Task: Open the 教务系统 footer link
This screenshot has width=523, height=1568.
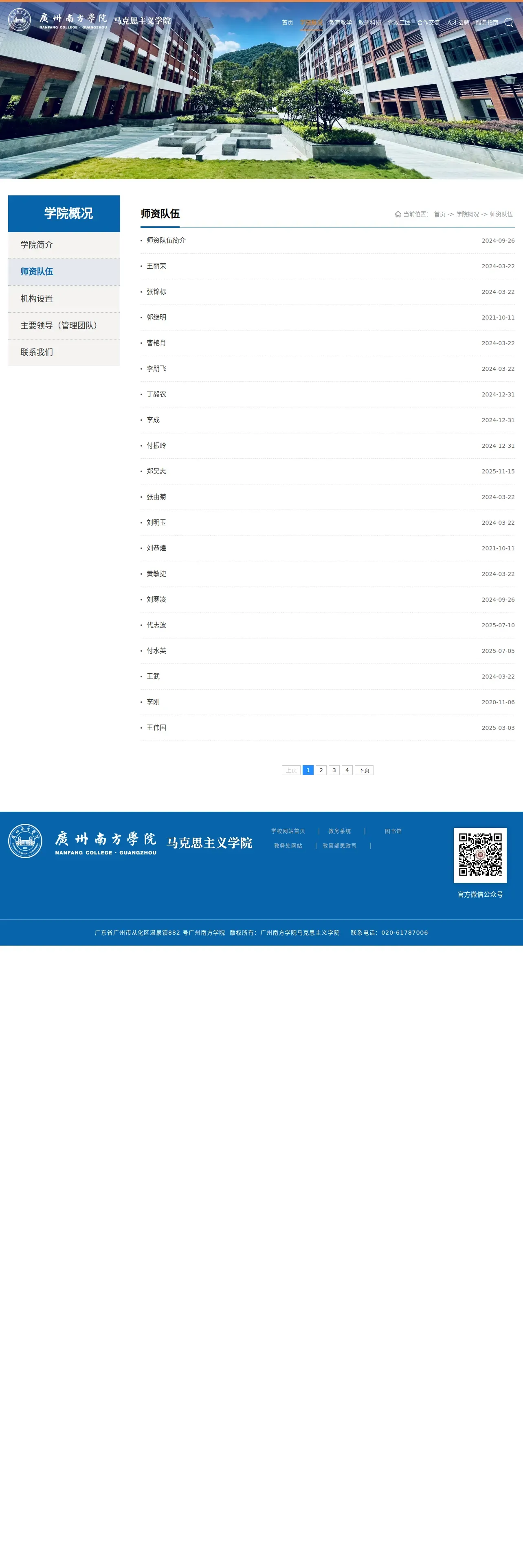Action: click(340, 831)
